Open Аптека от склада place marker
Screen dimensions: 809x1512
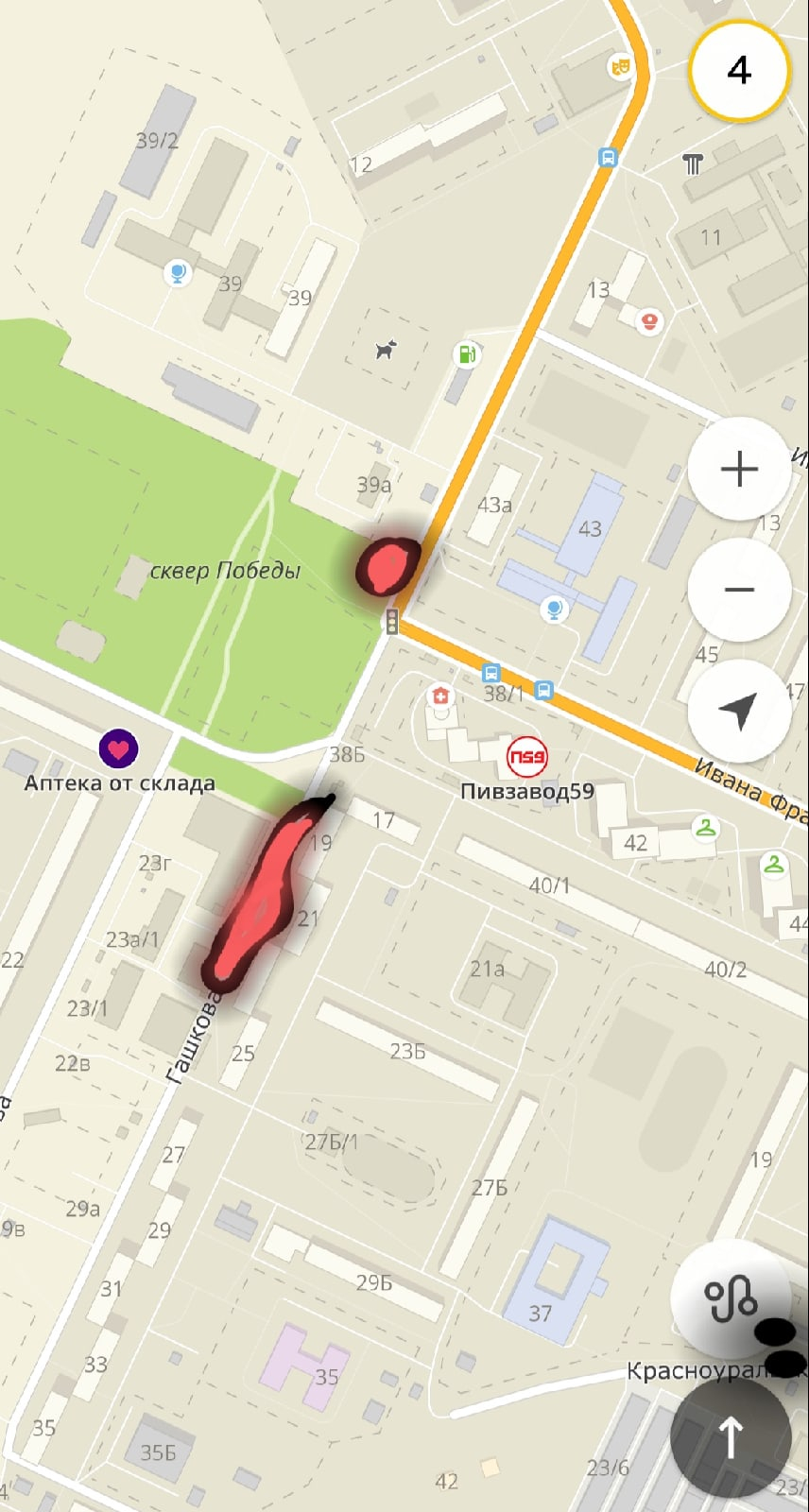tap(118, 749)
